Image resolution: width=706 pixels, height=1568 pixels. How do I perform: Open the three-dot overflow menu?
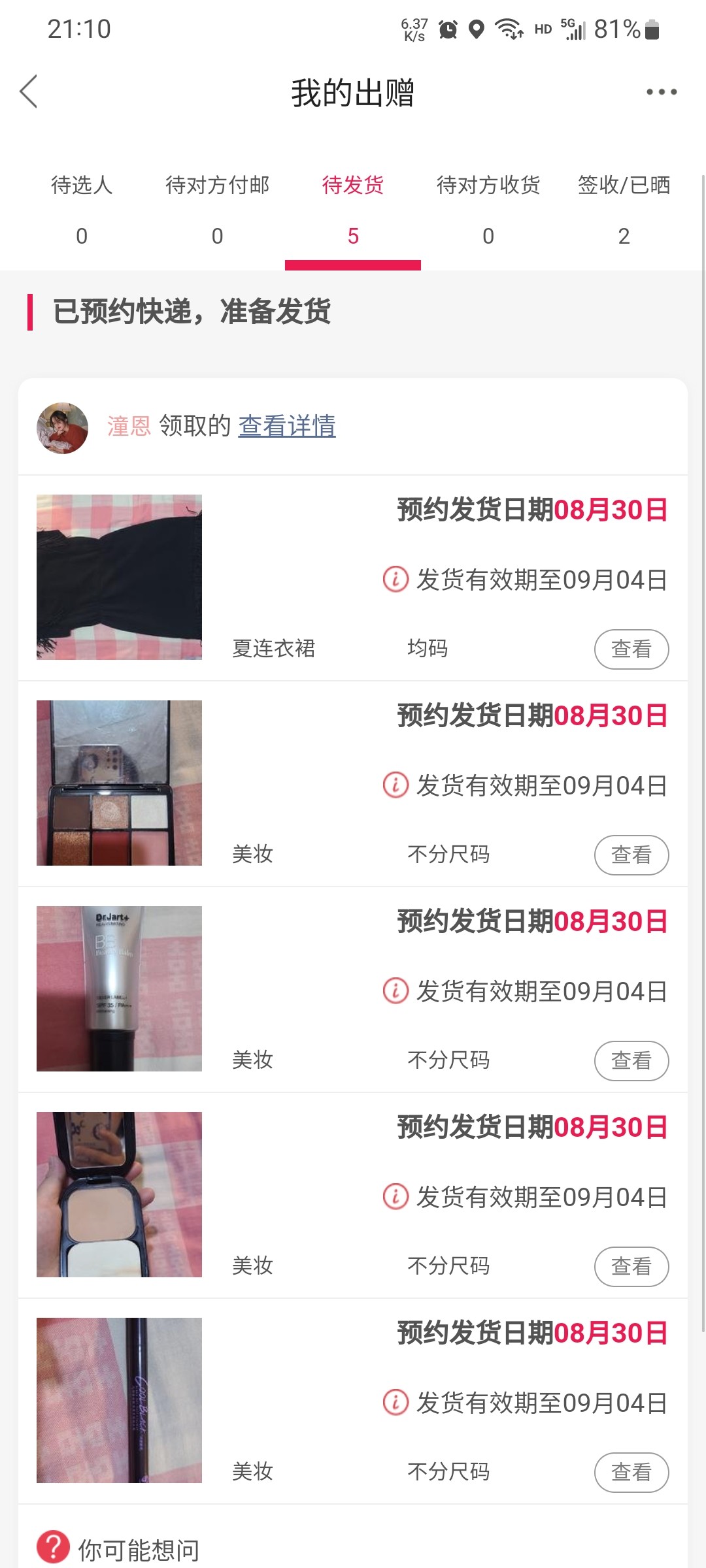[661, 92]
